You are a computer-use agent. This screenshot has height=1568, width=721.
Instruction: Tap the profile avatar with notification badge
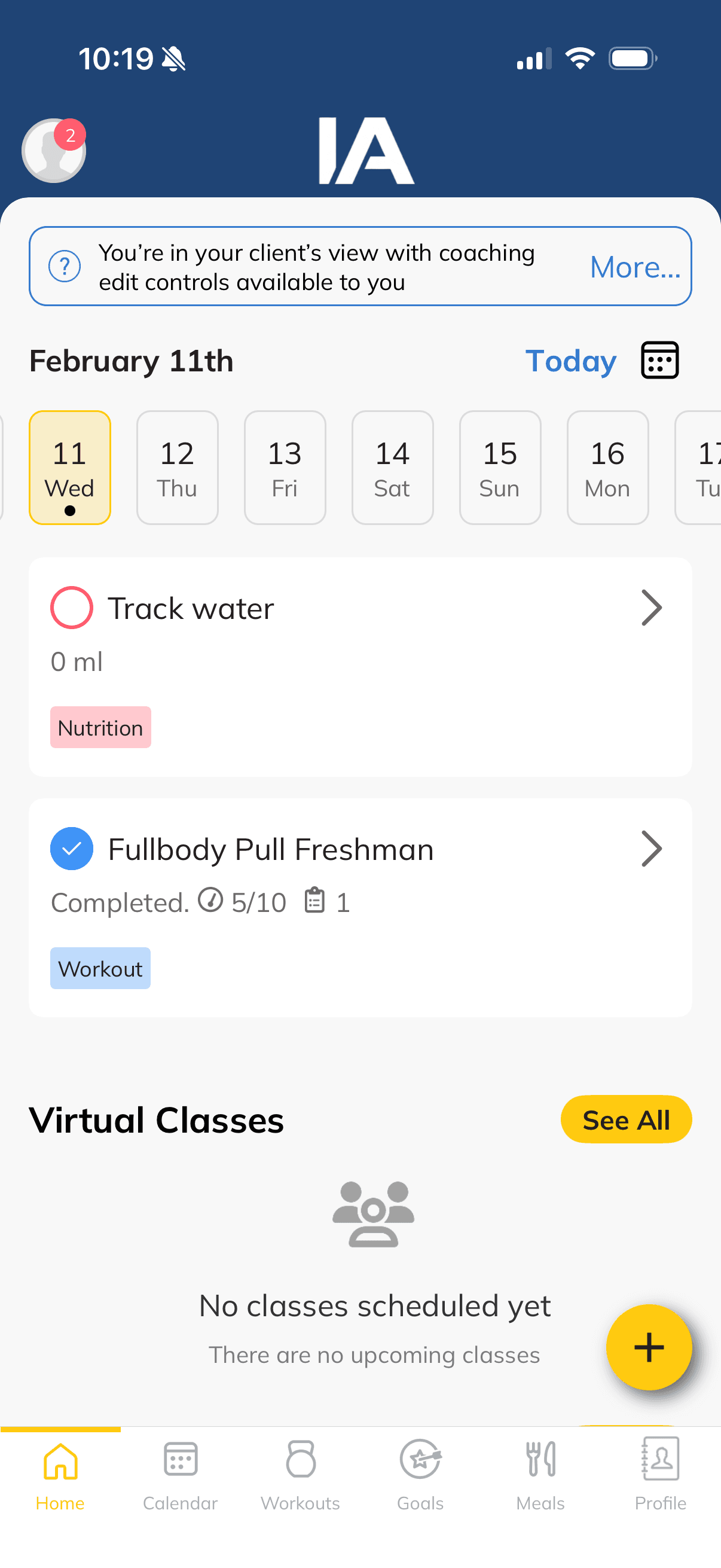coord(54,150)
